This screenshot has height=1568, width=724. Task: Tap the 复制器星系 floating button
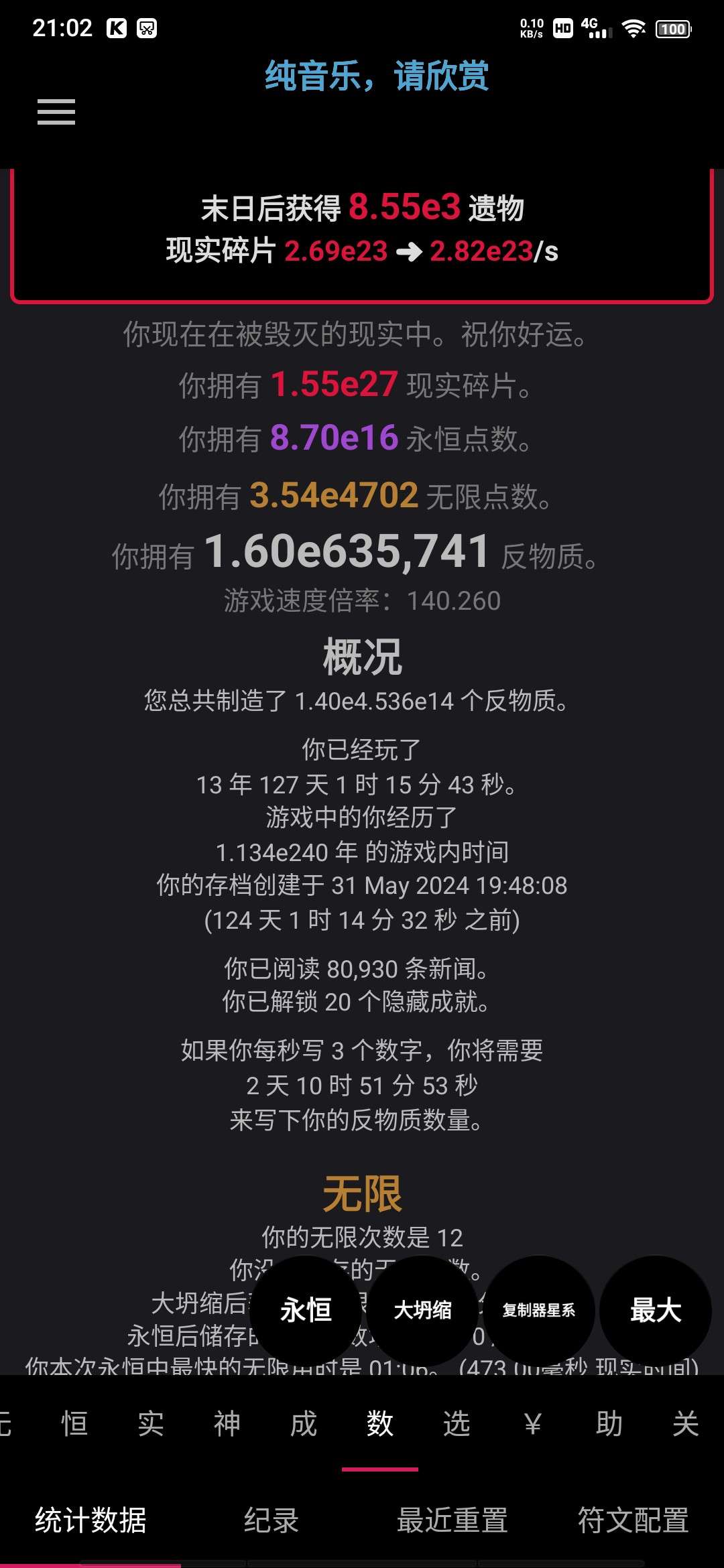[539, 1310]
